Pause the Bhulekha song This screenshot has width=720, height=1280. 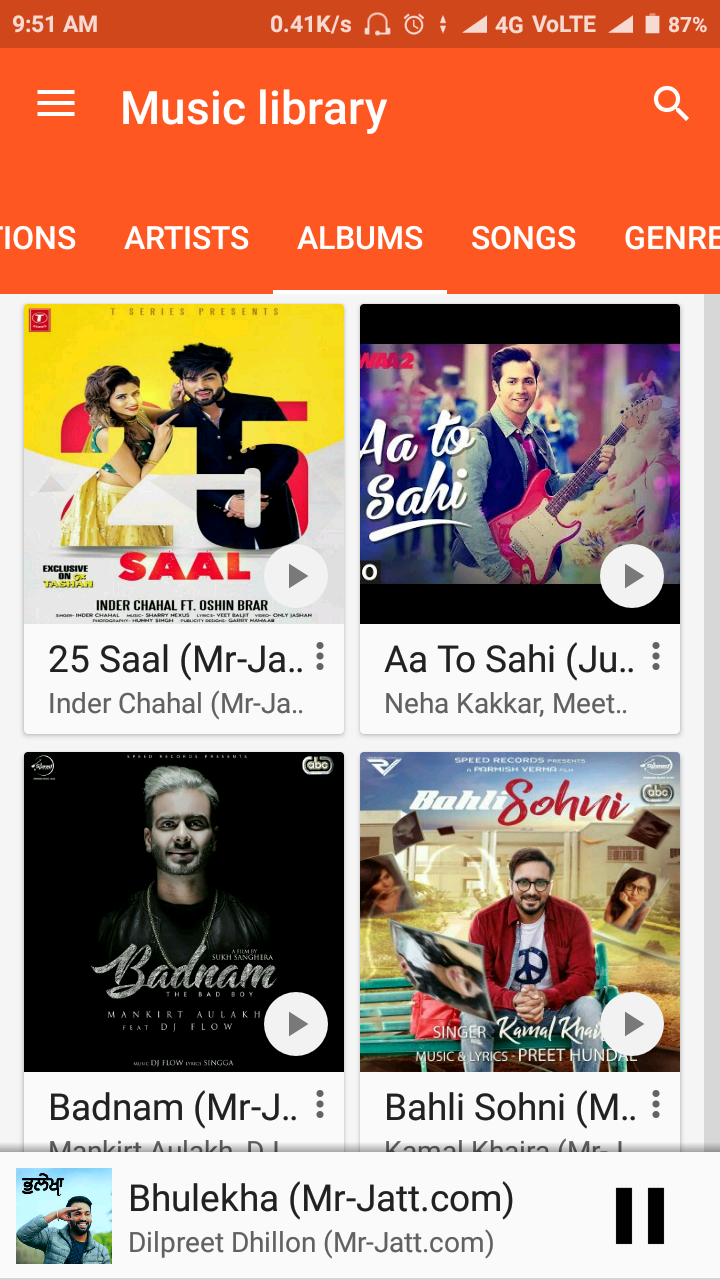(x=640, y=1215)
